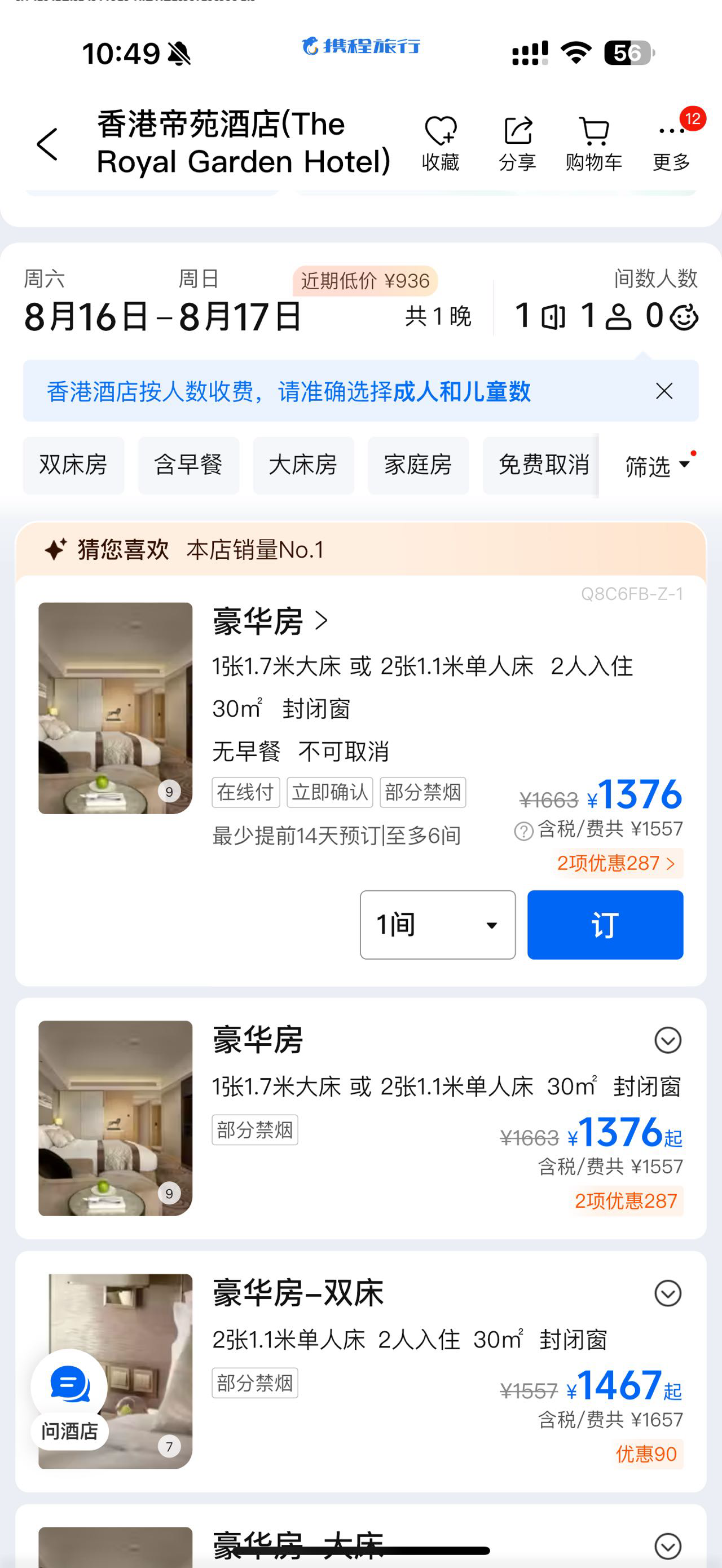Chat with the hotel via 问酒店

pos(70,1400)
